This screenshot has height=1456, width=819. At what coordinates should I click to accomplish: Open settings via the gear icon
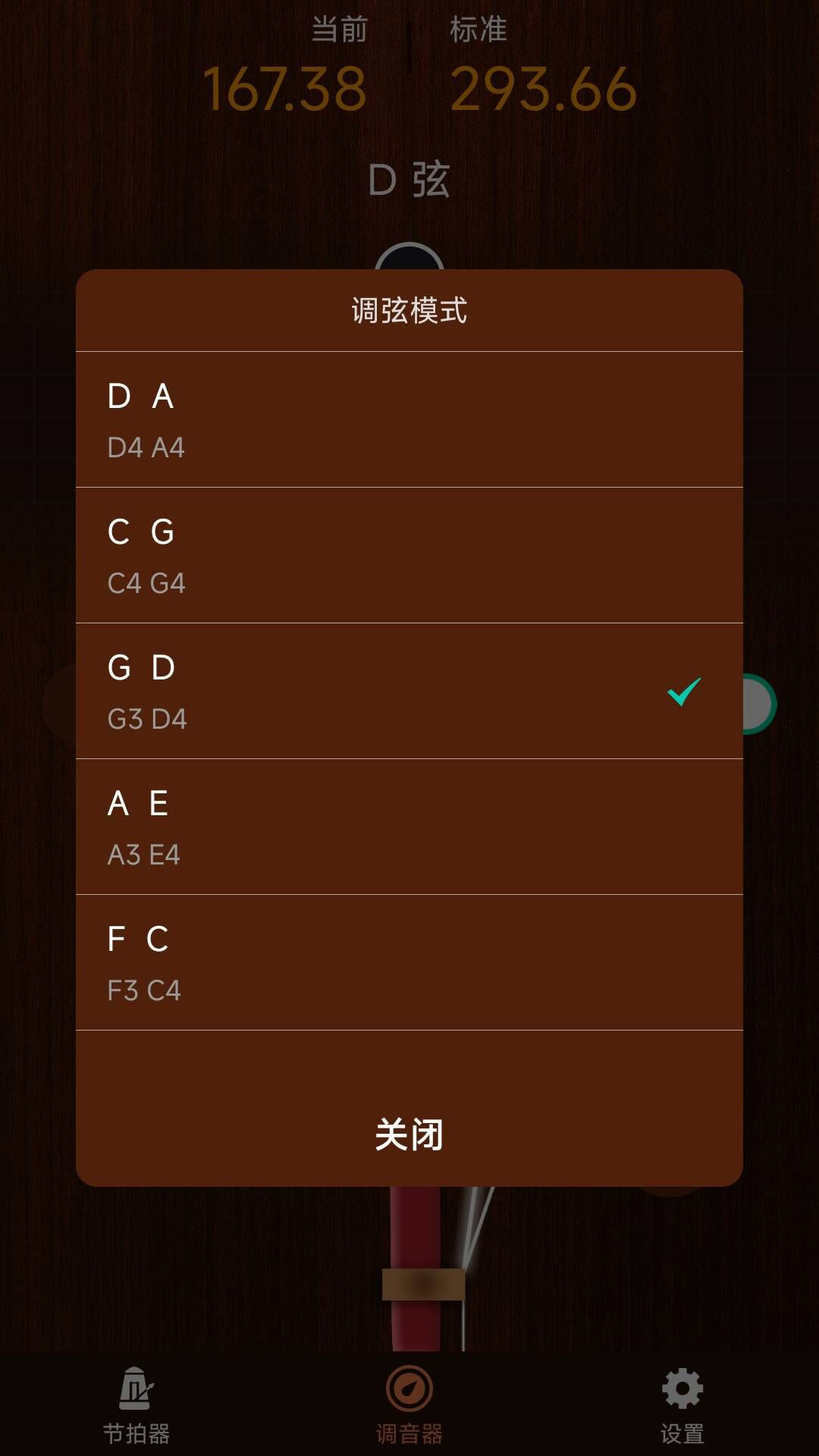[x=681, y=1392]
